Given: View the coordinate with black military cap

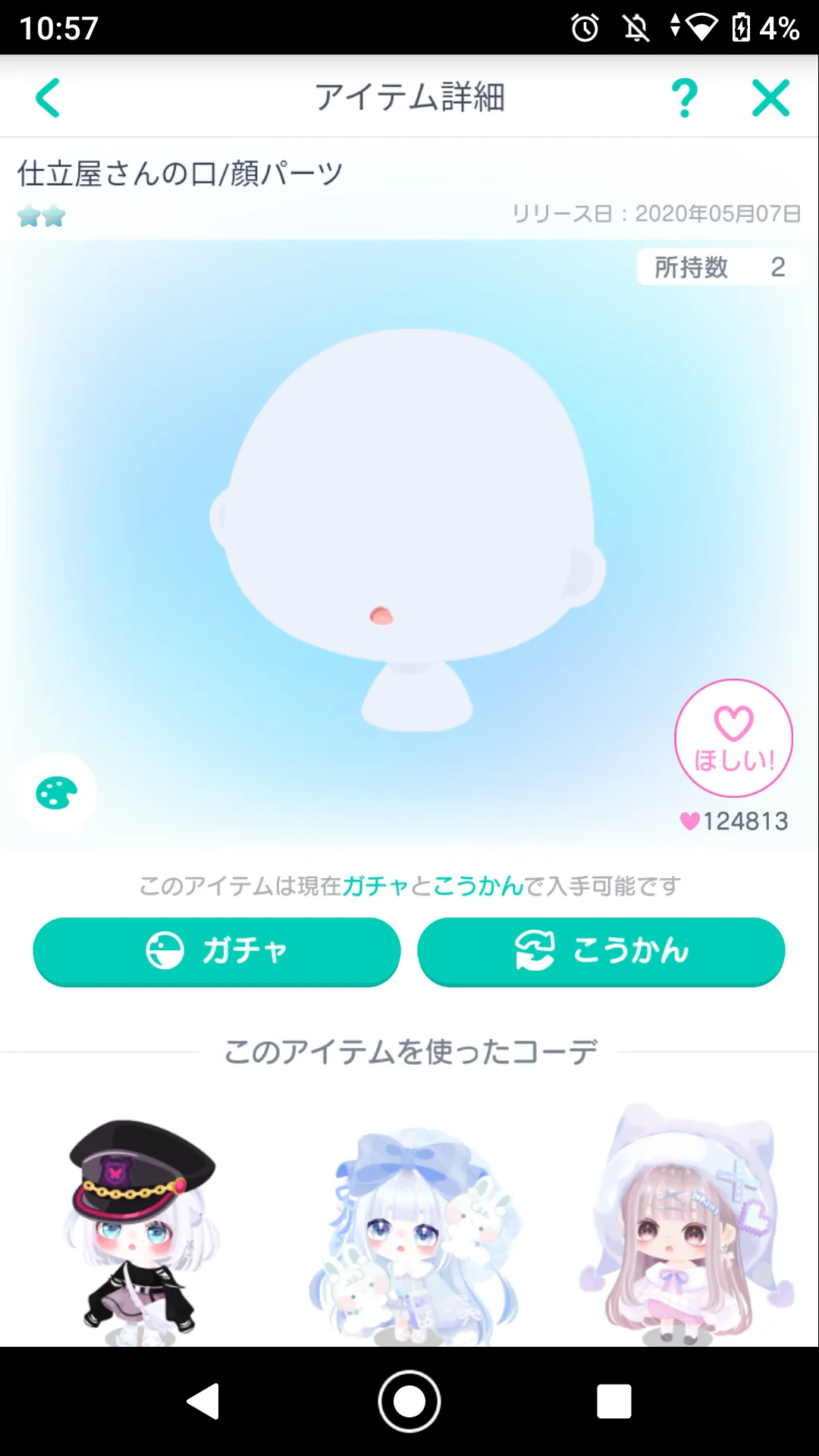Looking at the screenshot, I should (x=140, y=1225).
